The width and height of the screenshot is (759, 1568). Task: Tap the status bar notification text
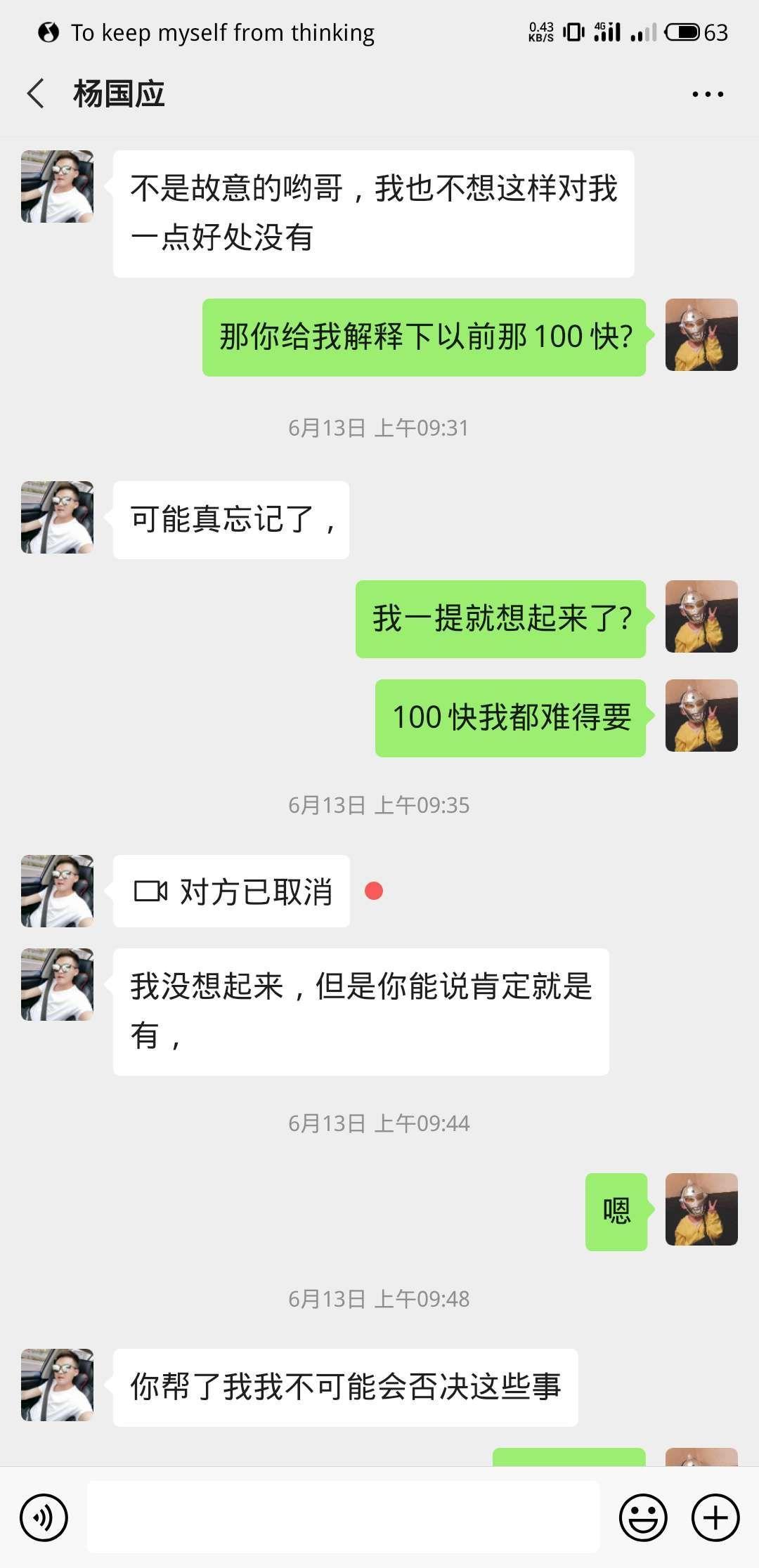pyautogui.click(x=222, y=32)
